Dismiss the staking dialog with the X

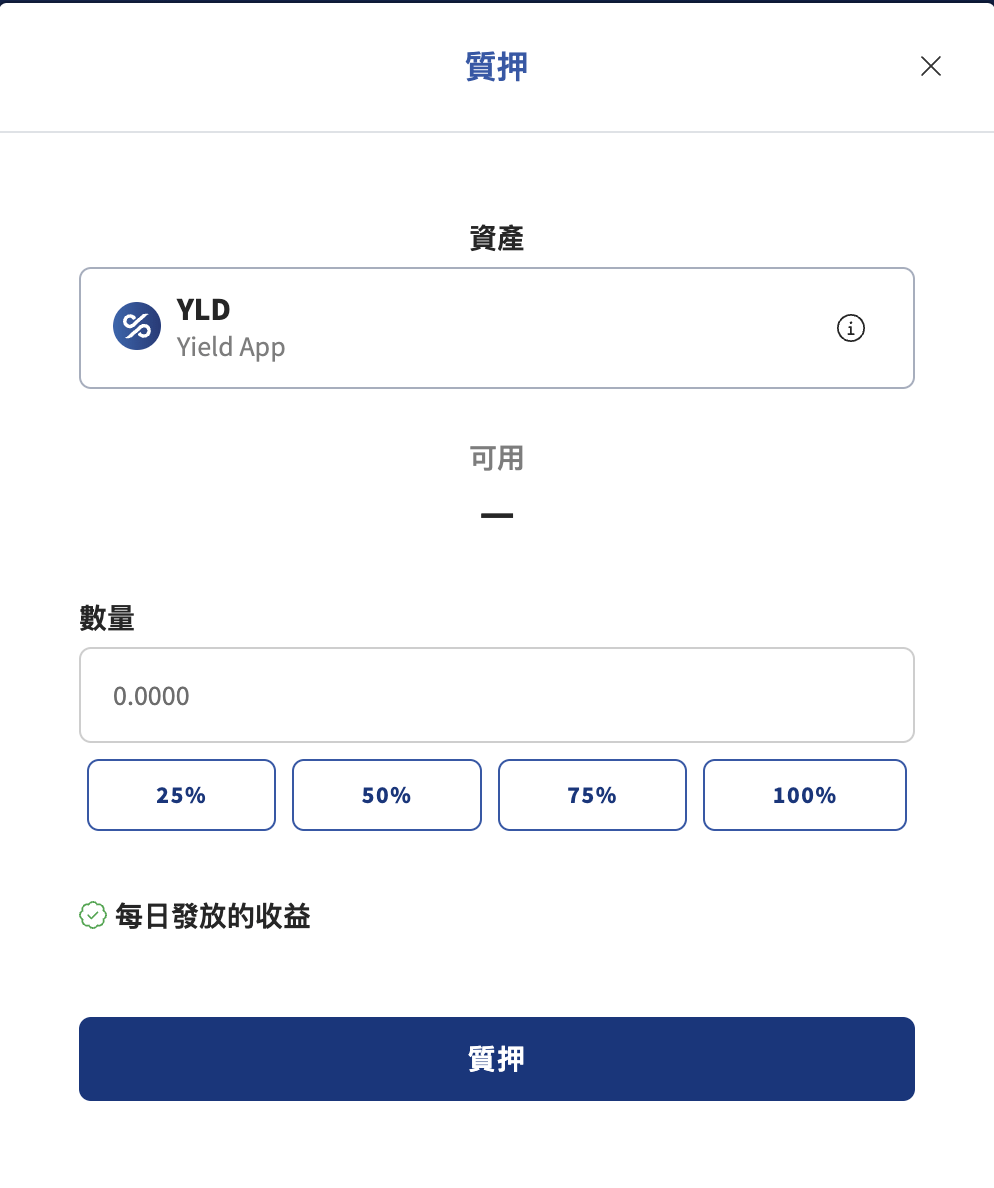[x=930, y=66]
